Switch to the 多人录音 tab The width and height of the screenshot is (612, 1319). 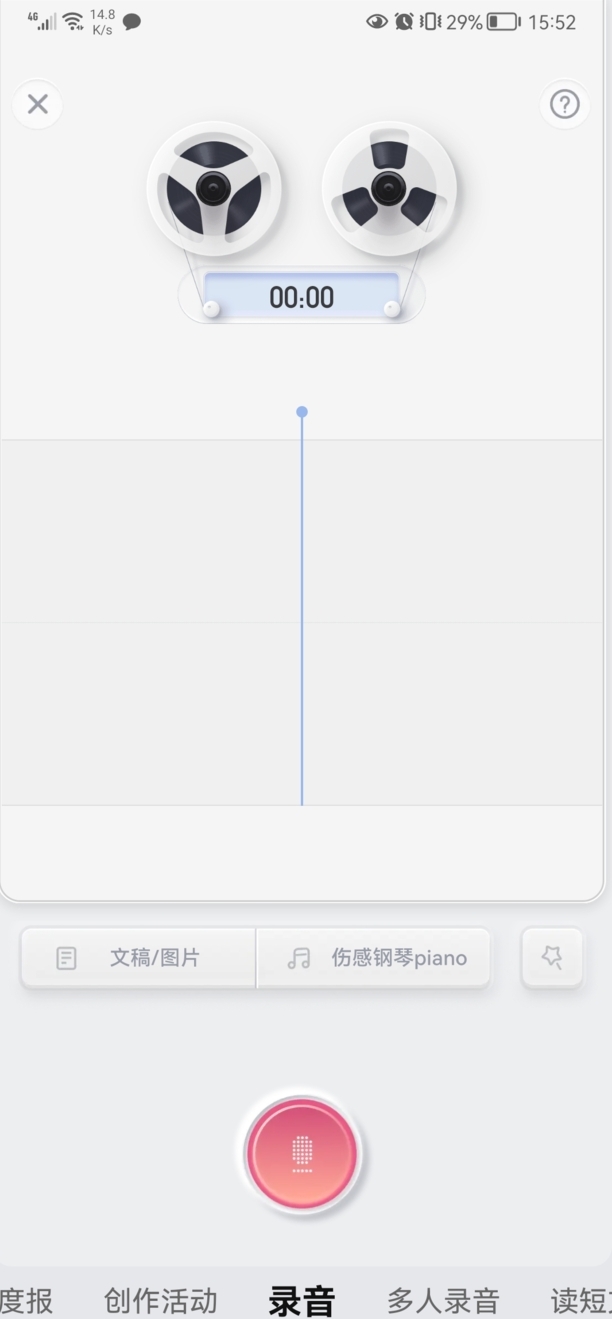tap(443, 1301)
